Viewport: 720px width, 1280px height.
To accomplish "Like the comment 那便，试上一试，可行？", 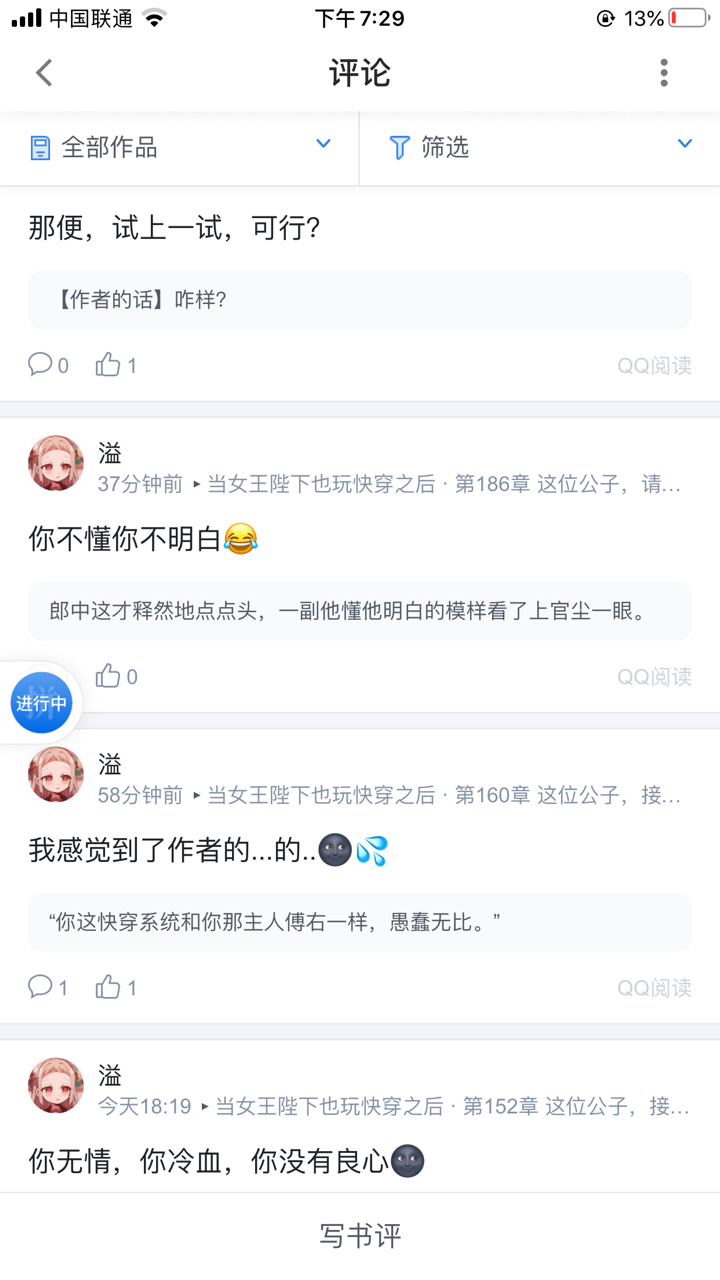I will 108,365.
